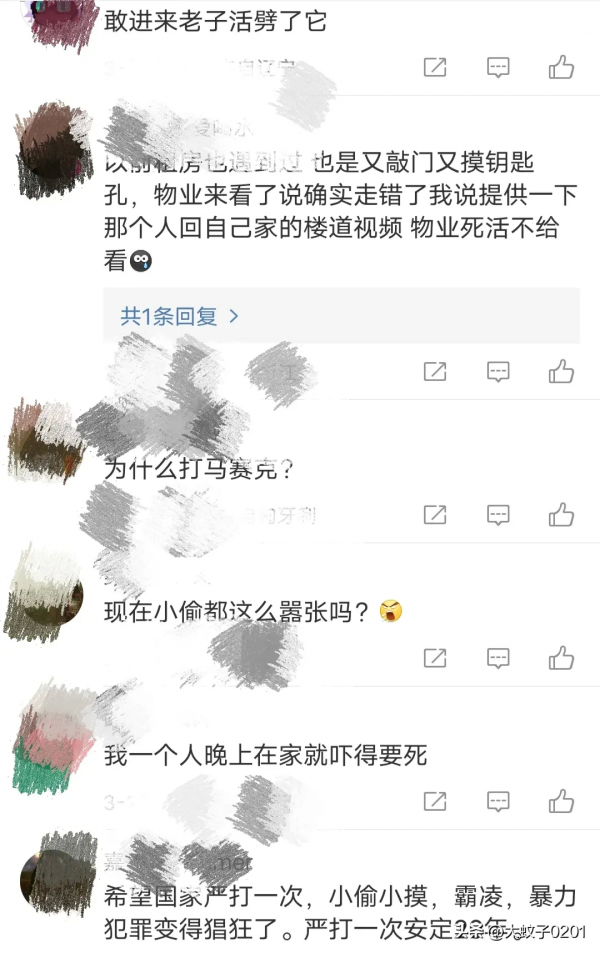Open reply icon under the 物业 comment
This screenshot has height=953, width=600.
click(498, 372)
